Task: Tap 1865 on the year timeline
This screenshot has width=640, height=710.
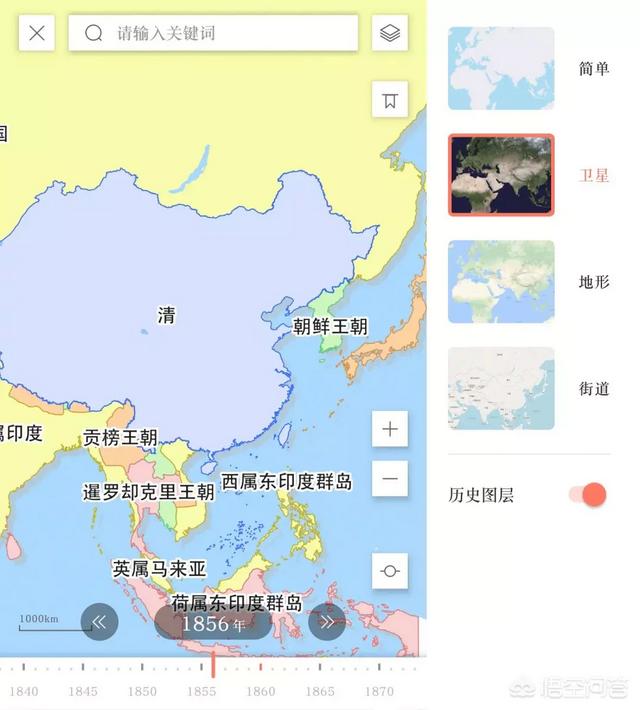Action: [320, 691]
